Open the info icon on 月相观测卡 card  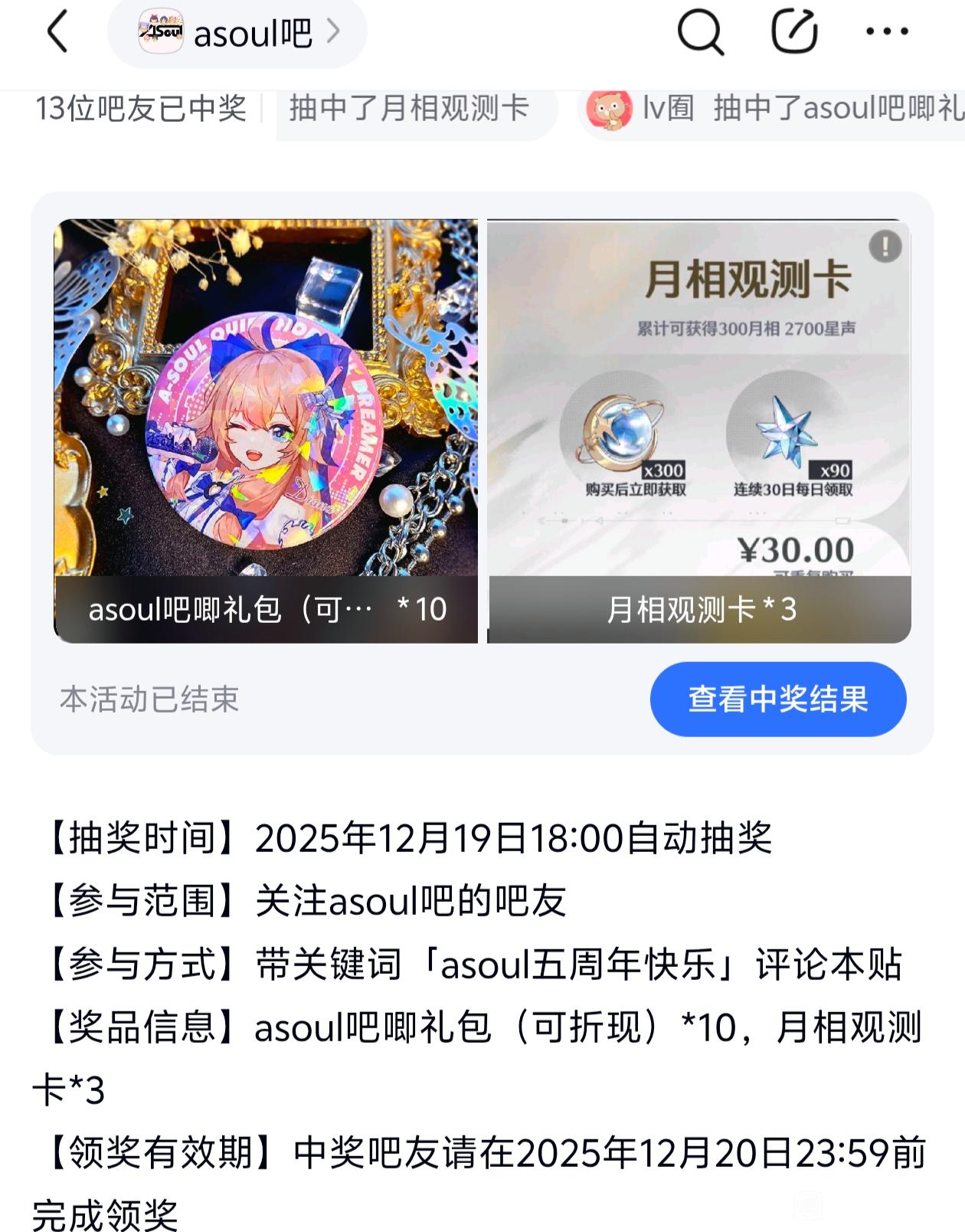point(885,247)
